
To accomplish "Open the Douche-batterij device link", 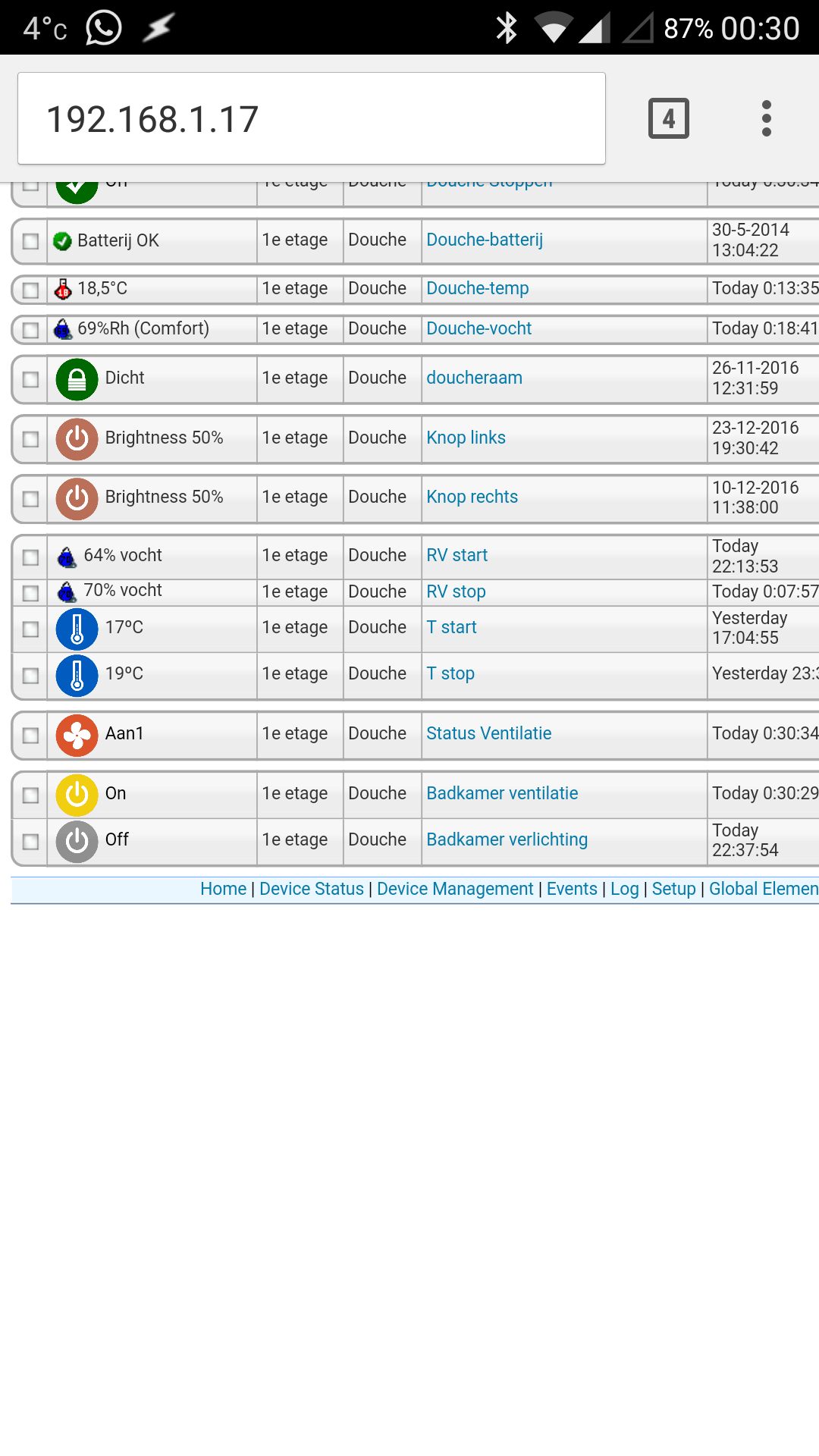I will (485, 240).
